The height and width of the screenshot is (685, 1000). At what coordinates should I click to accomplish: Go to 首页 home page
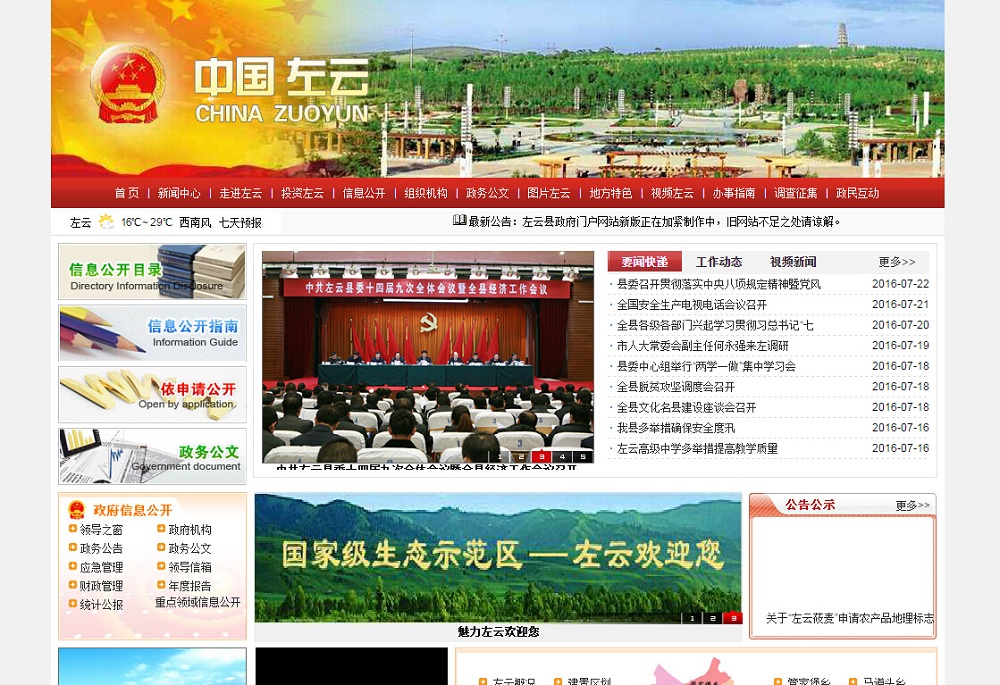click(127, 193)
